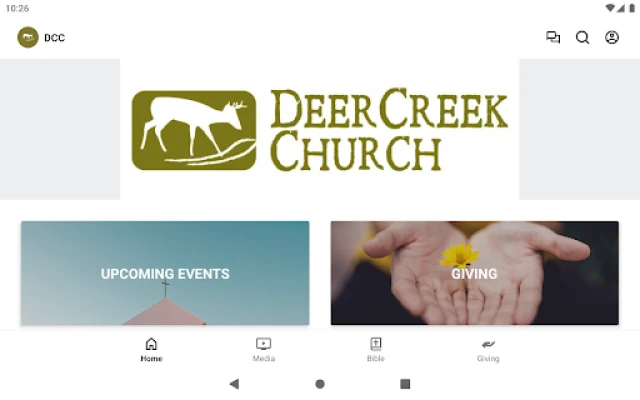
Task: Switch to the Bible tab
Action: [375, 349]
